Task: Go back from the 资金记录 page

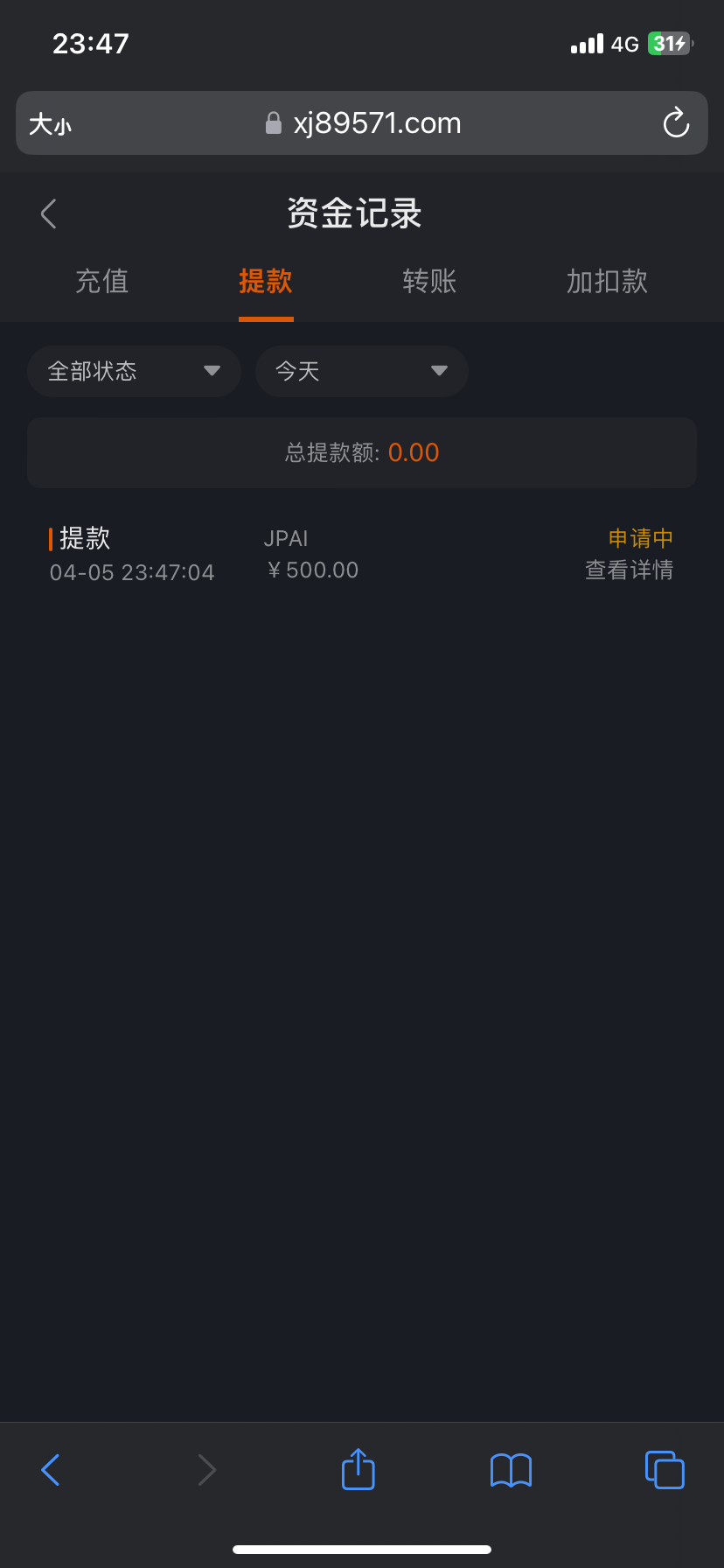Action: pos(49,213)
